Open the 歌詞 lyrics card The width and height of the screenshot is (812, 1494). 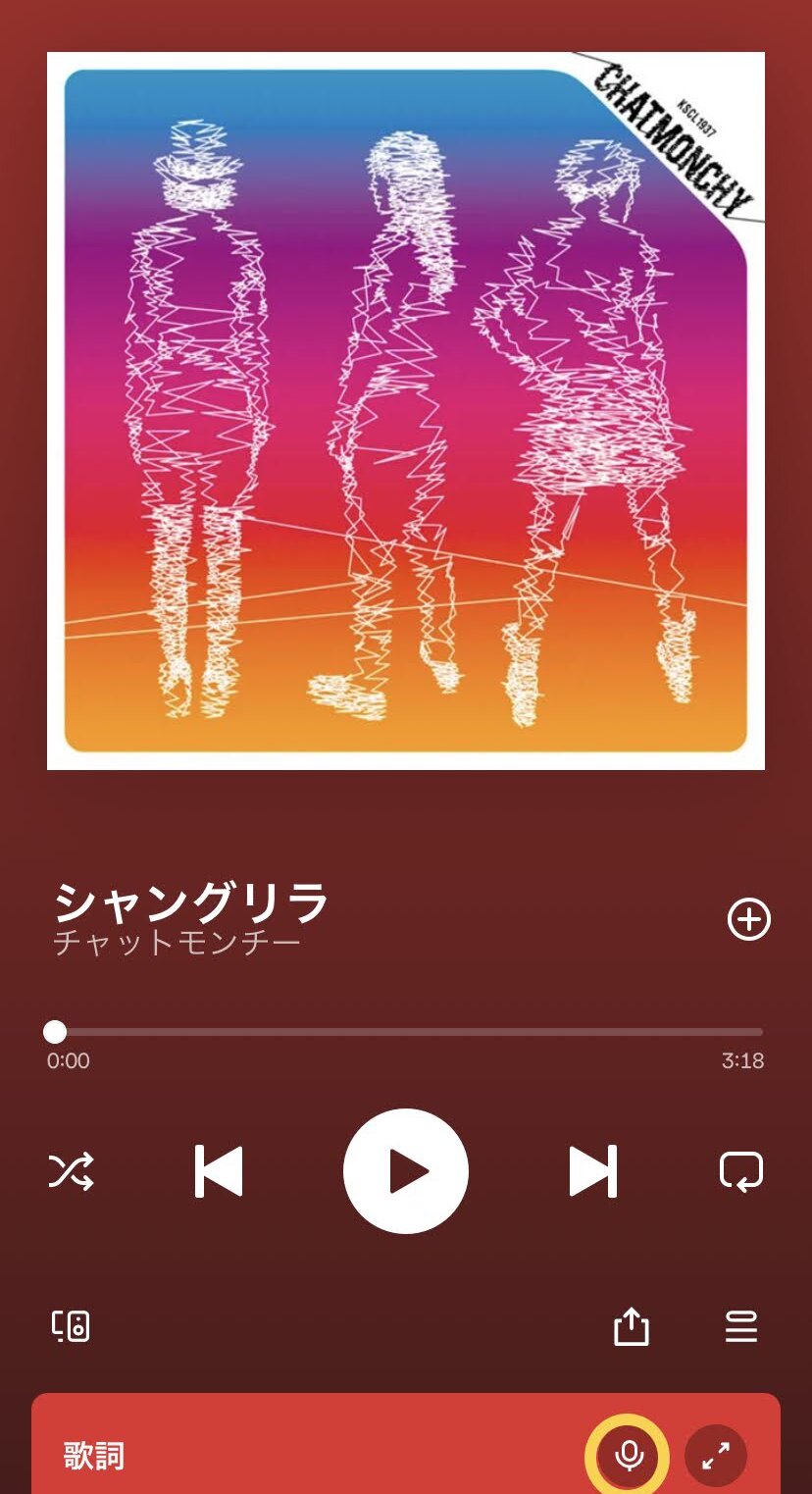pos(294,1456)
